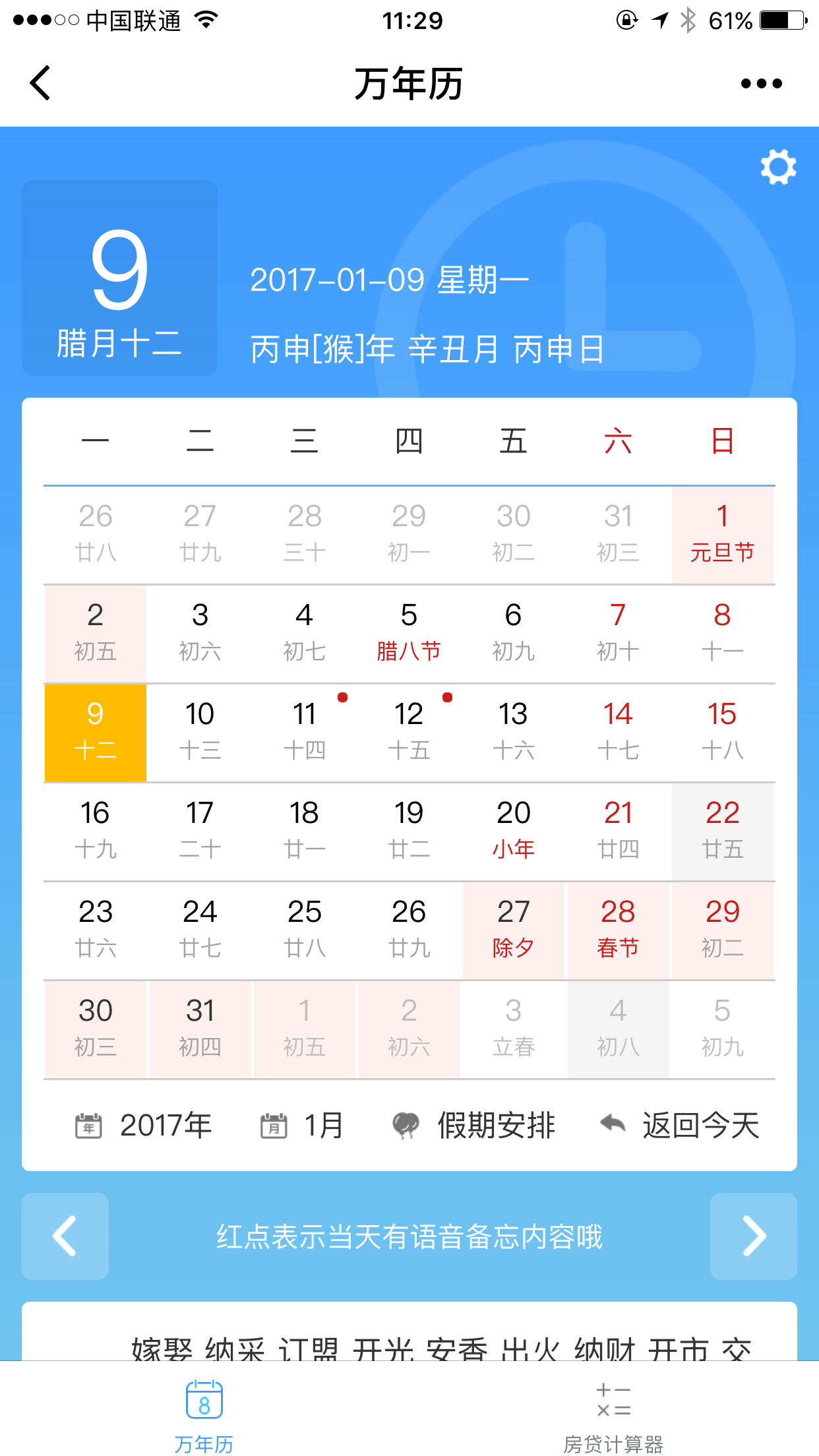Choose January 28 春节 date
Viewport: 819px width, 1456px height.
click(x=618, y=930)
